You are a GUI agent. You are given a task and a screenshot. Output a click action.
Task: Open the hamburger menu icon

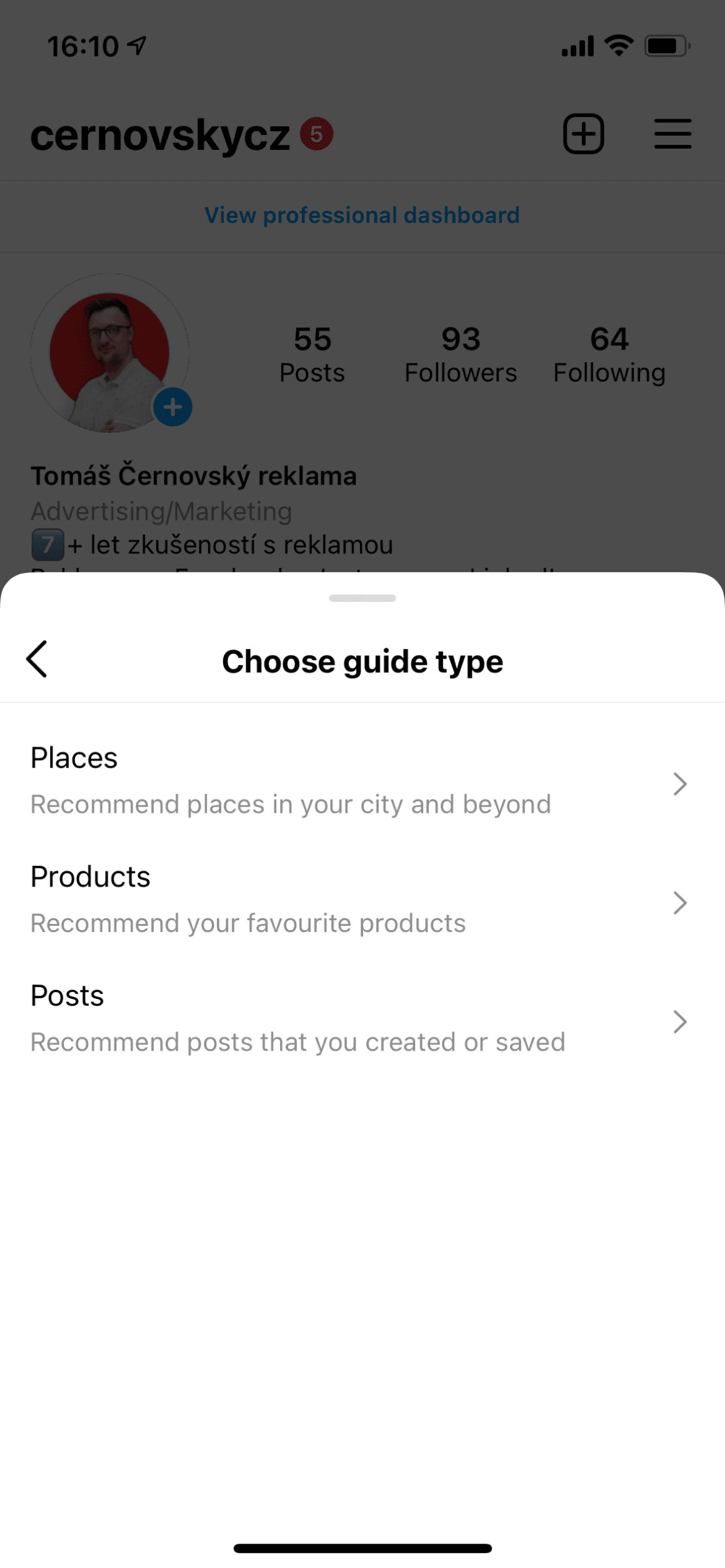pos(672,134)
